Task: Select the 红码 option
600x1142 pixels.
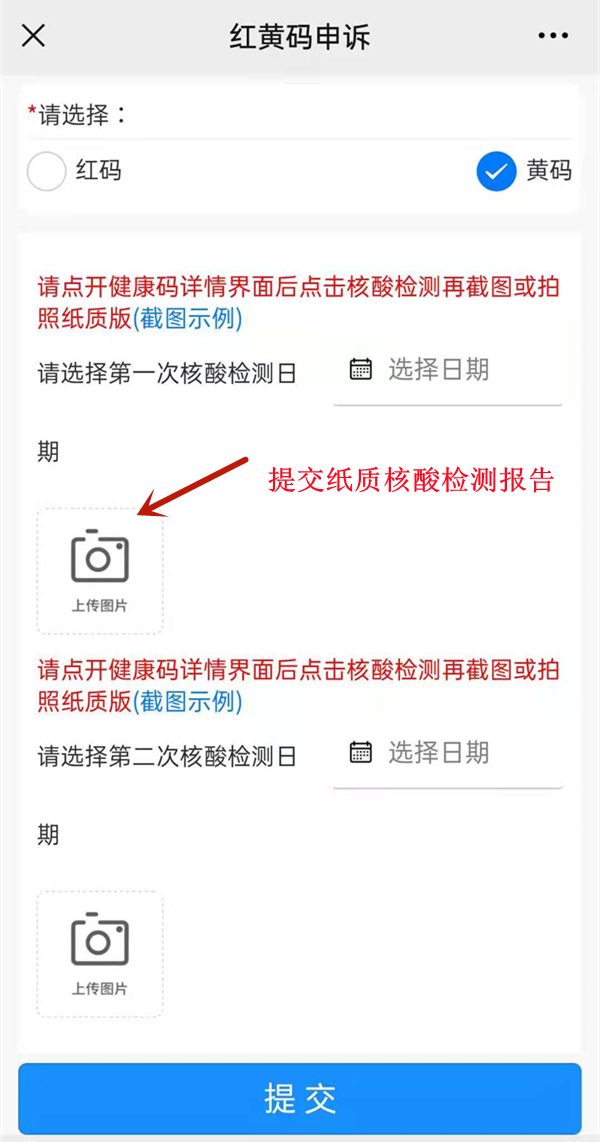Action: 46,171
